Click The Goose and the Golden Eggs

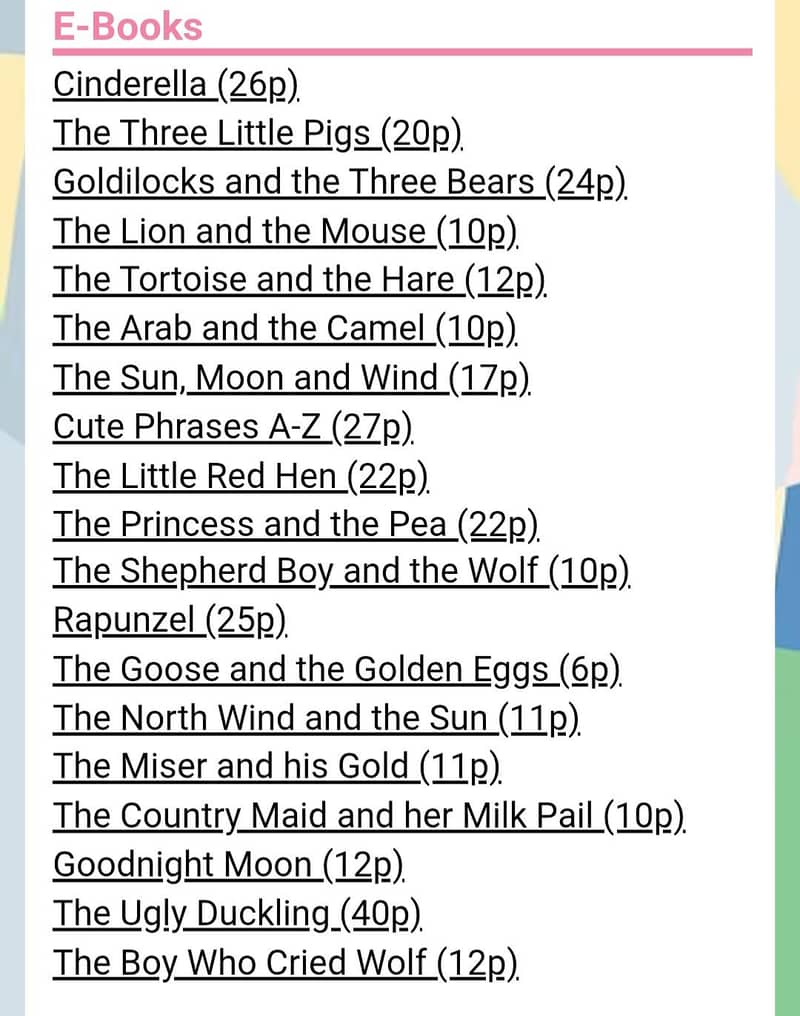click(x=338, y=671)
